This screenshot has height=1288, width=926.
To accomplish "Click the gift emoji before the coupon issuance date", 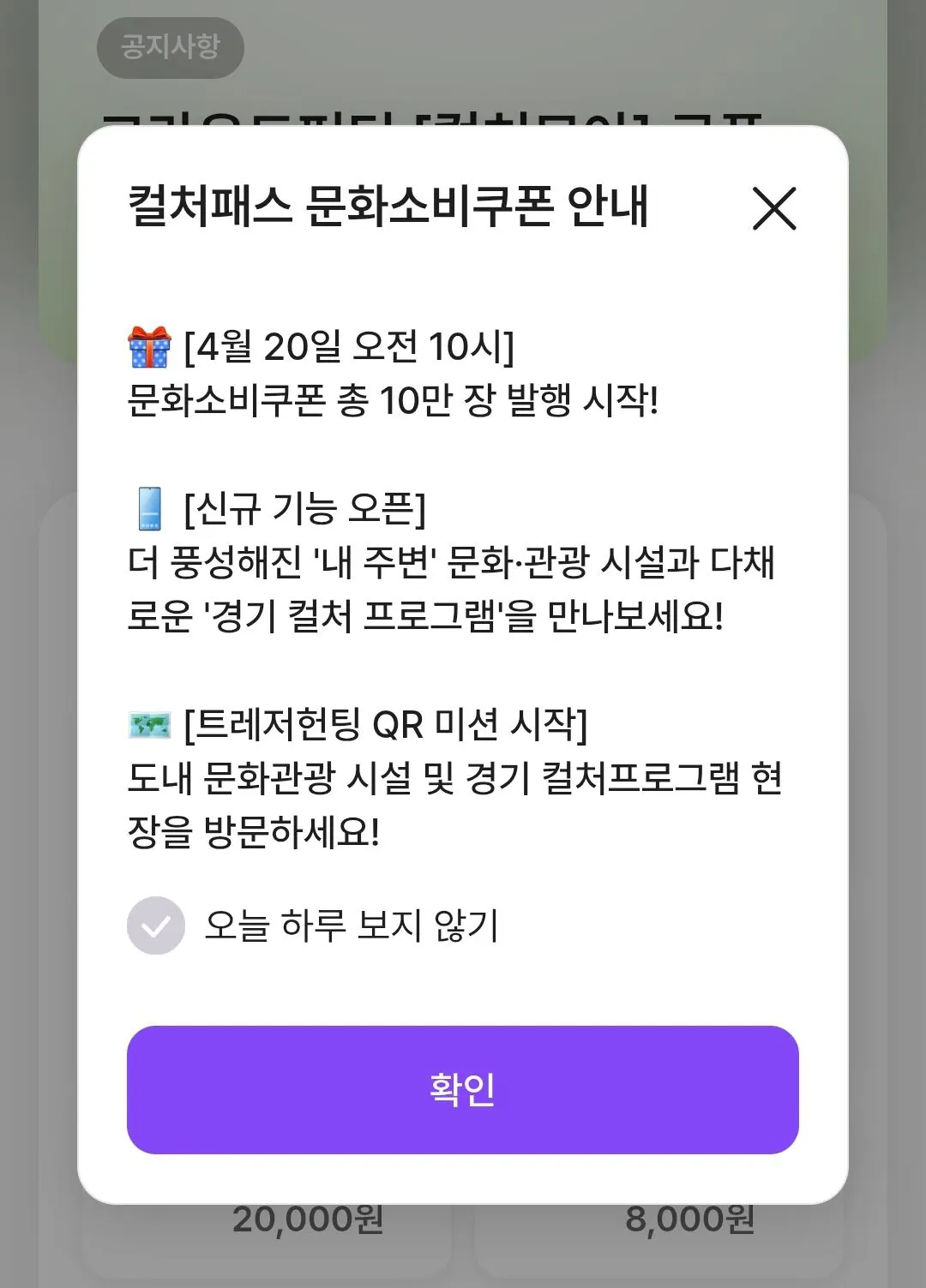I will click(x=150, y=344).
